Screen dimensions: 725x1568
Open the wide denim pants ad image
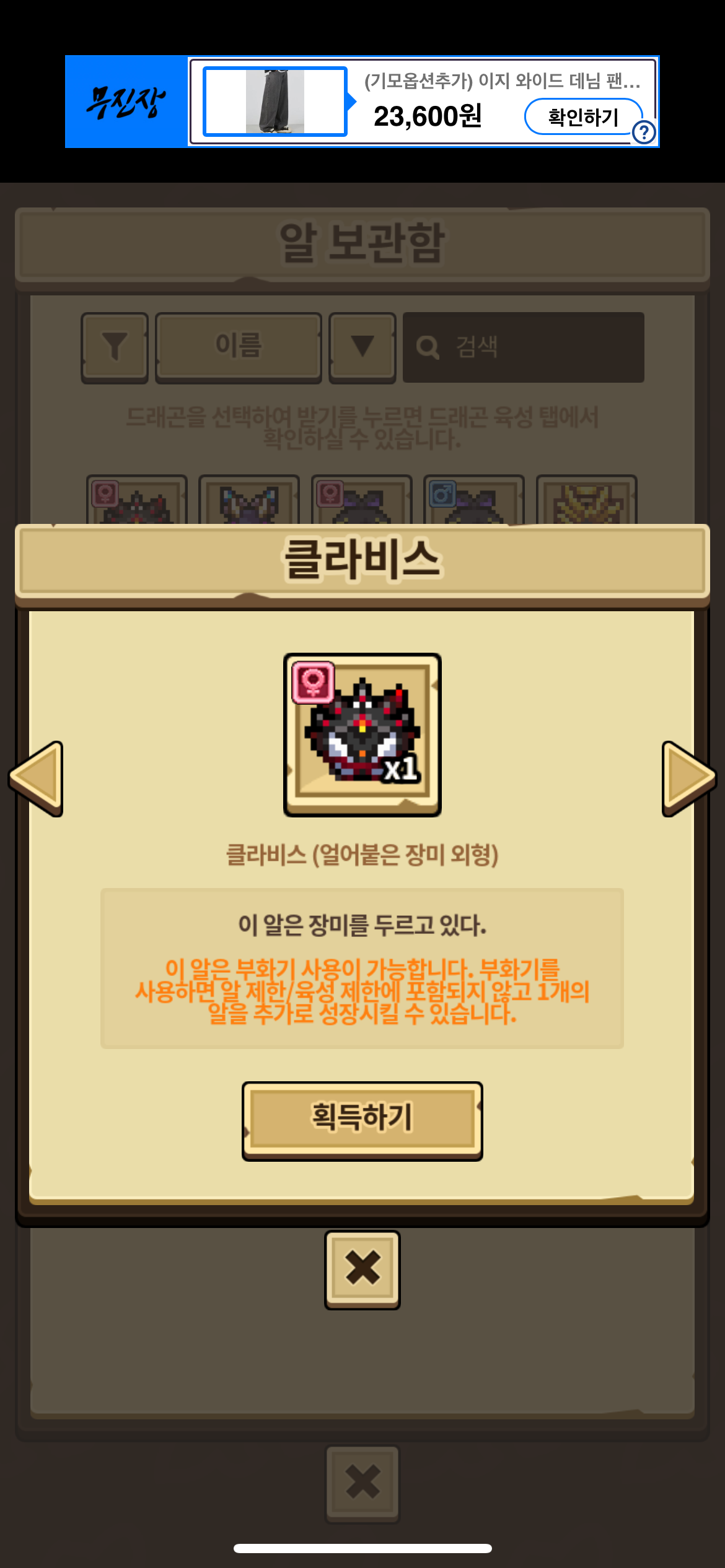(275, 102)
